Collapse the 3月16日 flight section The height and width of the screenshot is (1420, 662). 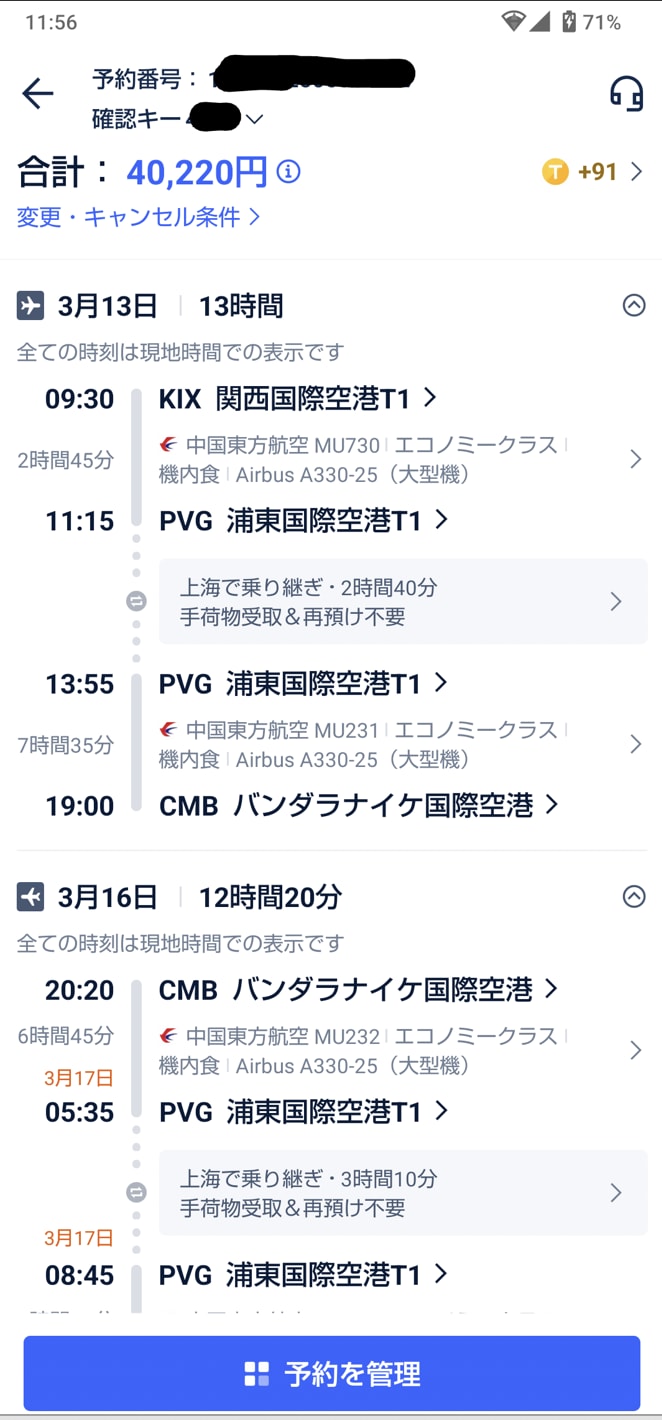[634, 897]
